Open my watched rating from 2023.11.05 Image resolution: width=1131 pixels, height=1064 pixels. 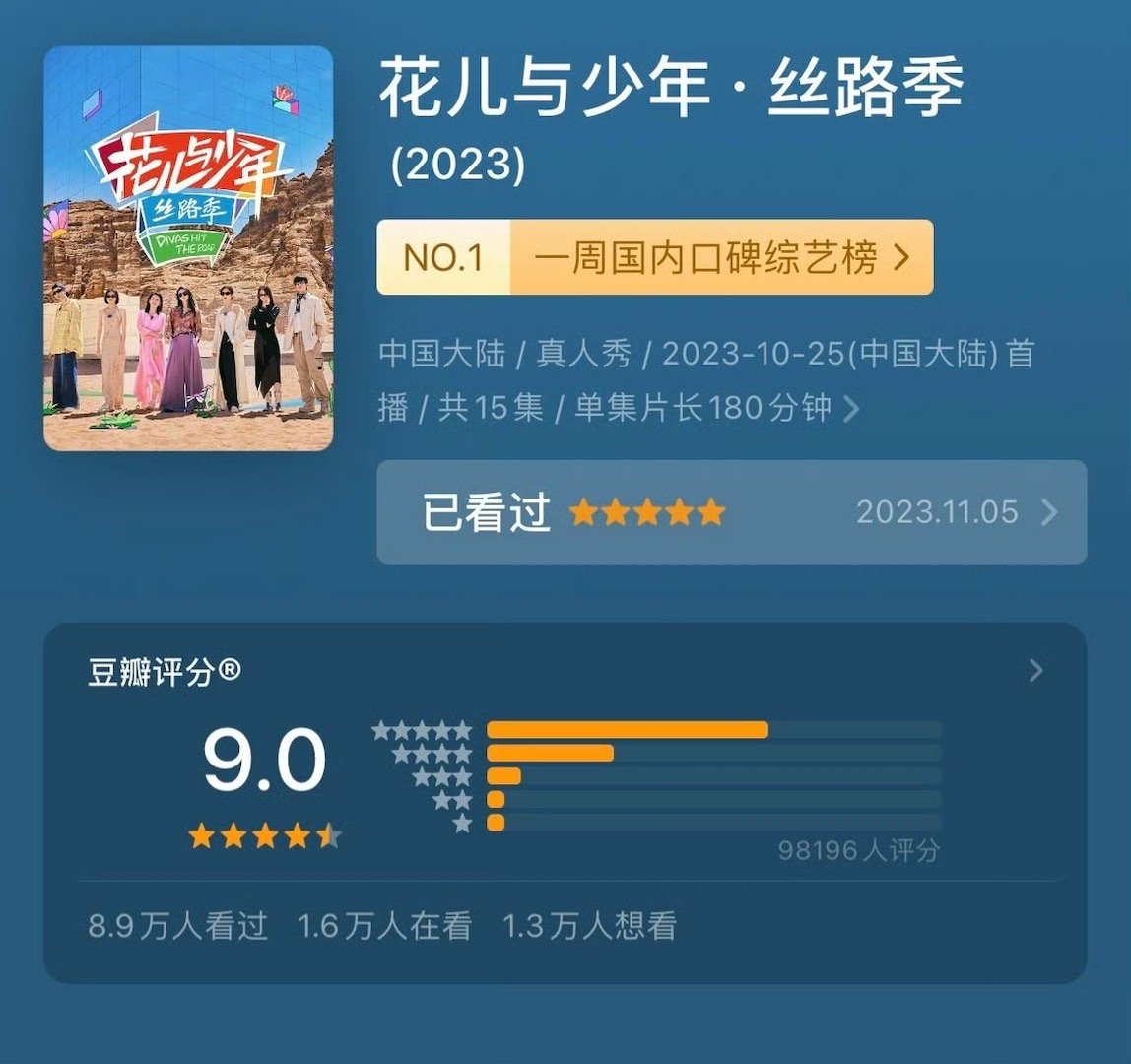[x=731, y=512]
